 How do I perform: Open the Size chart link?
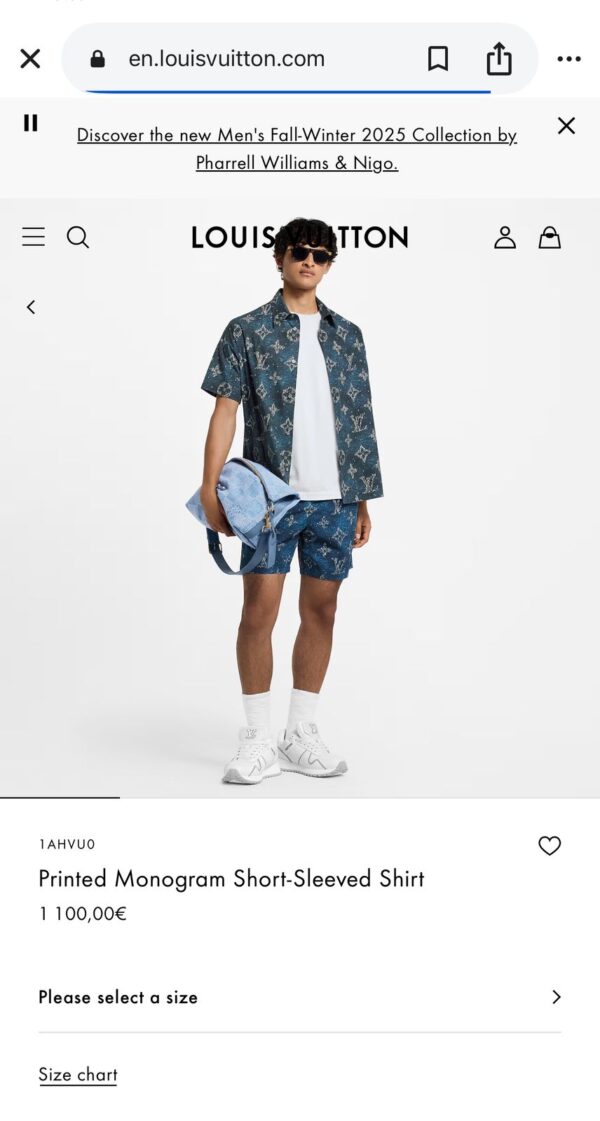(78, 1075)
